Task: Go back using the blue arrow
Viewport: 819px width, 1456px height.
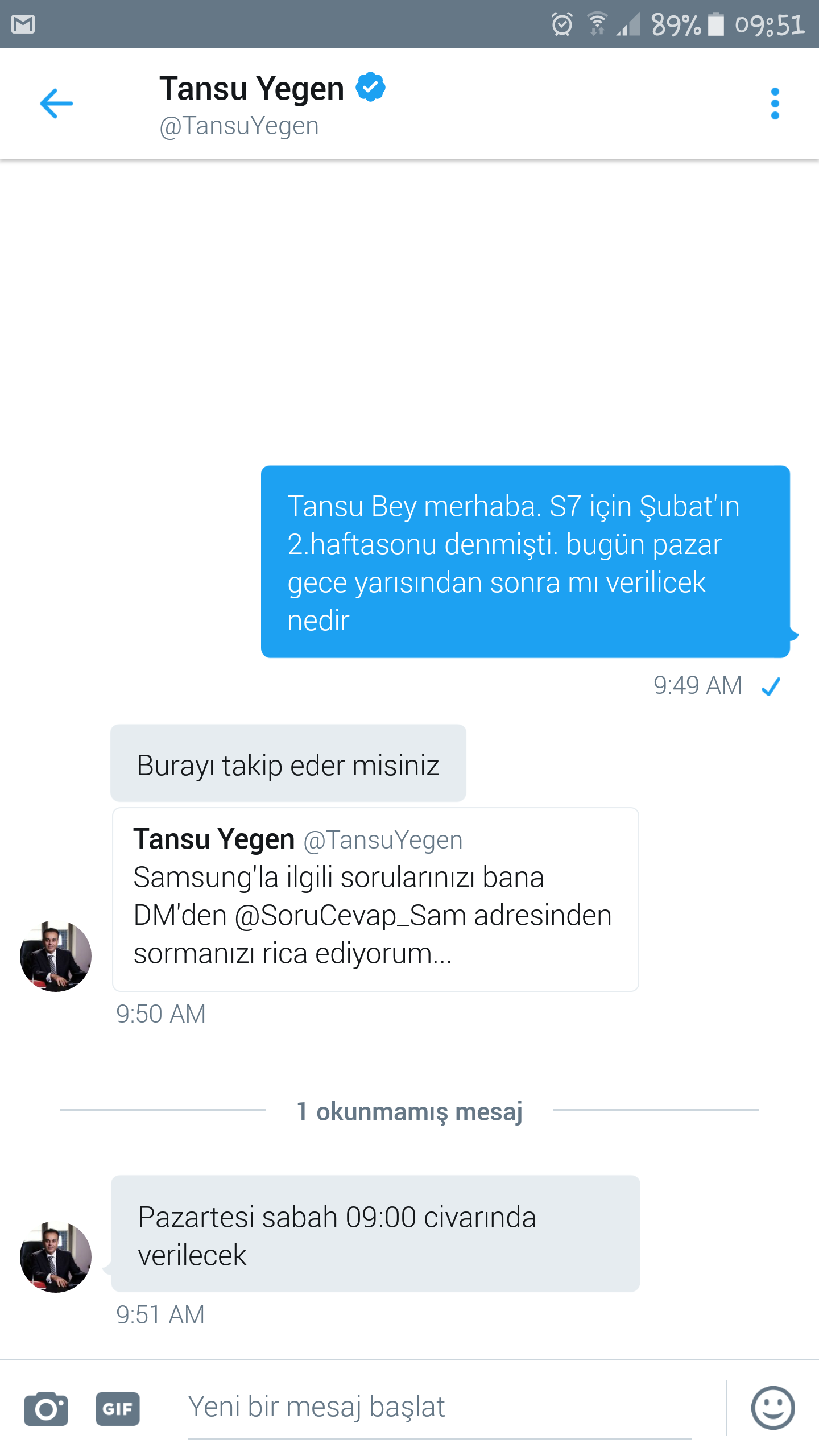Action: [56, 104]
